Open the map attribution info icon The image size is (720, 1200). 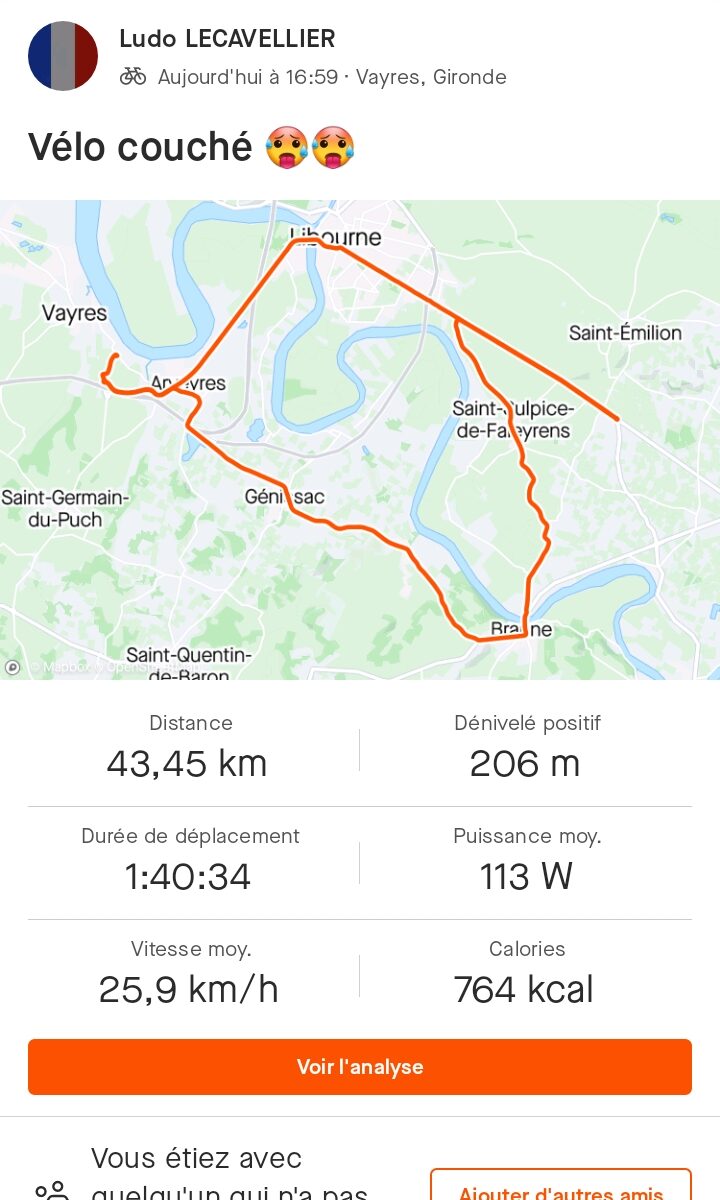(x=13, y=667)
